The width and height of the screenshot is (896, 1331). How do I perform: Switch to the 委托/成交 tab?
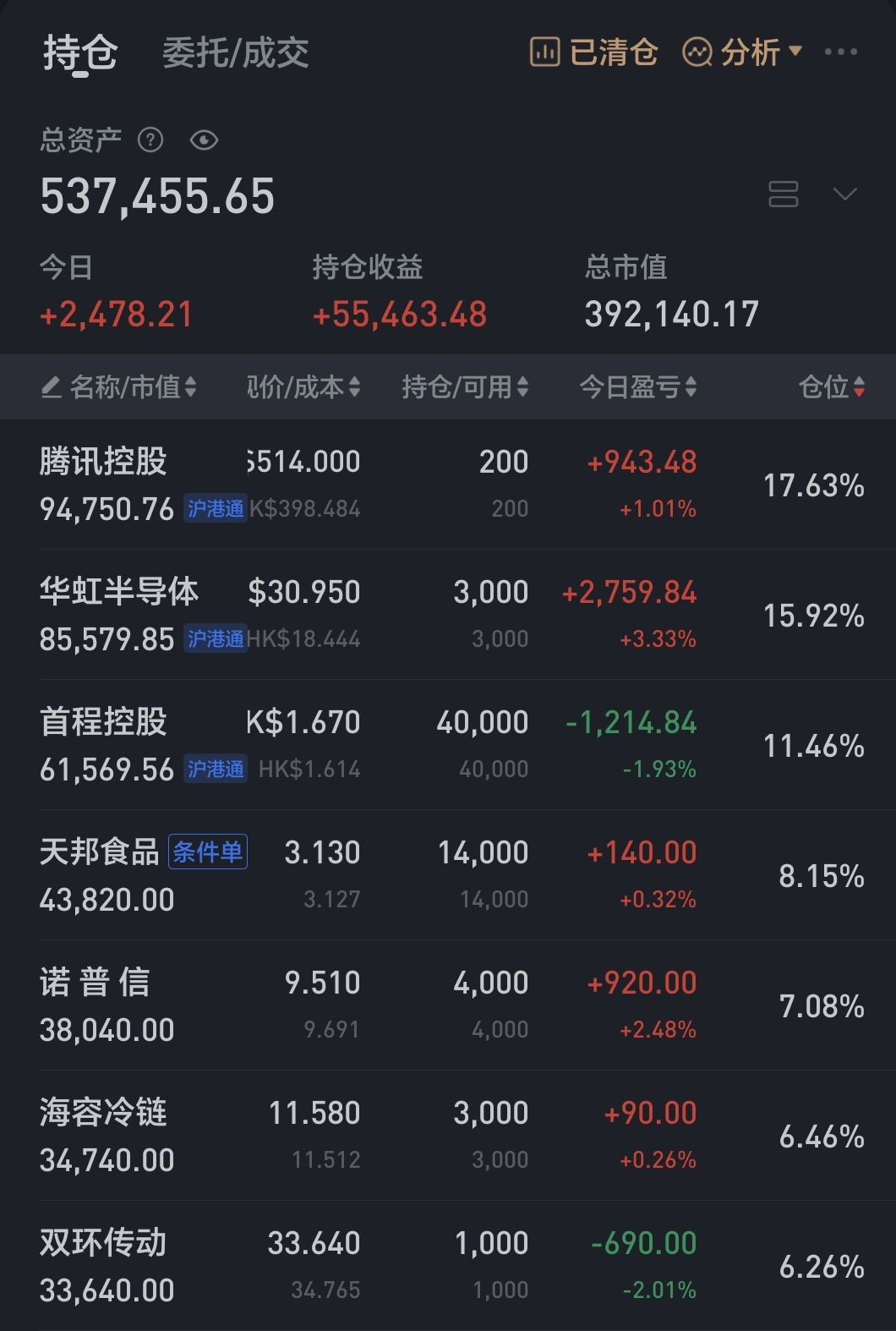click(x=235, y=53)
